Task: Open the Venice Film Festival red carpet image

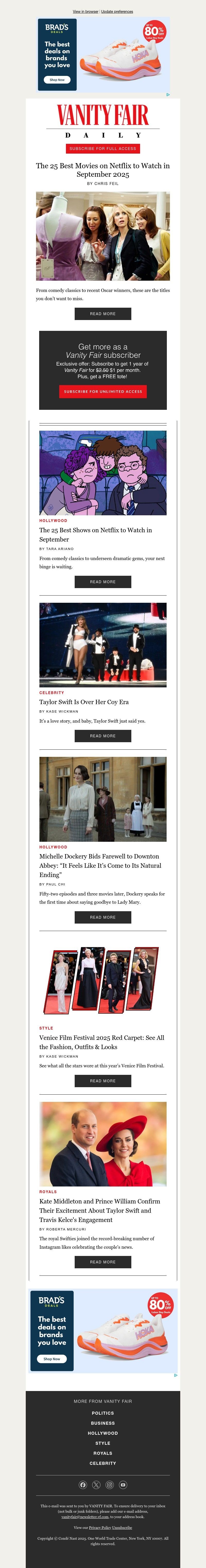Action: (103, 981)
